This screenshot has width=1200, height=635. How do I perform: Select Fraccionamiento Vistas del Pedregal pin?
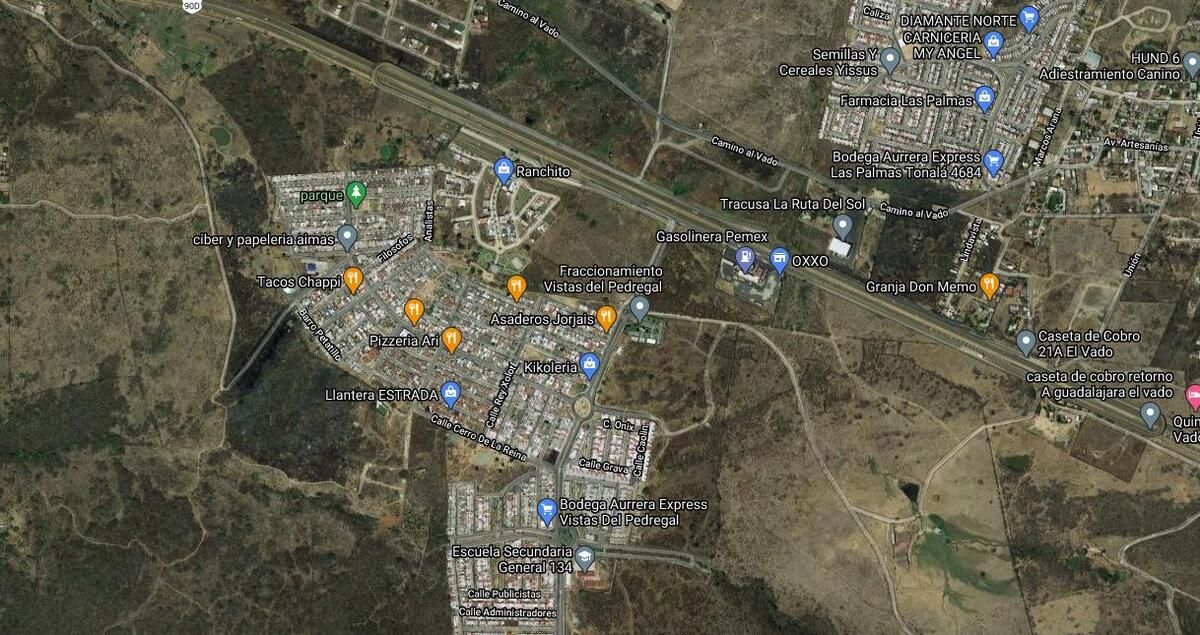pyautogui.click(x=640, y=307)
